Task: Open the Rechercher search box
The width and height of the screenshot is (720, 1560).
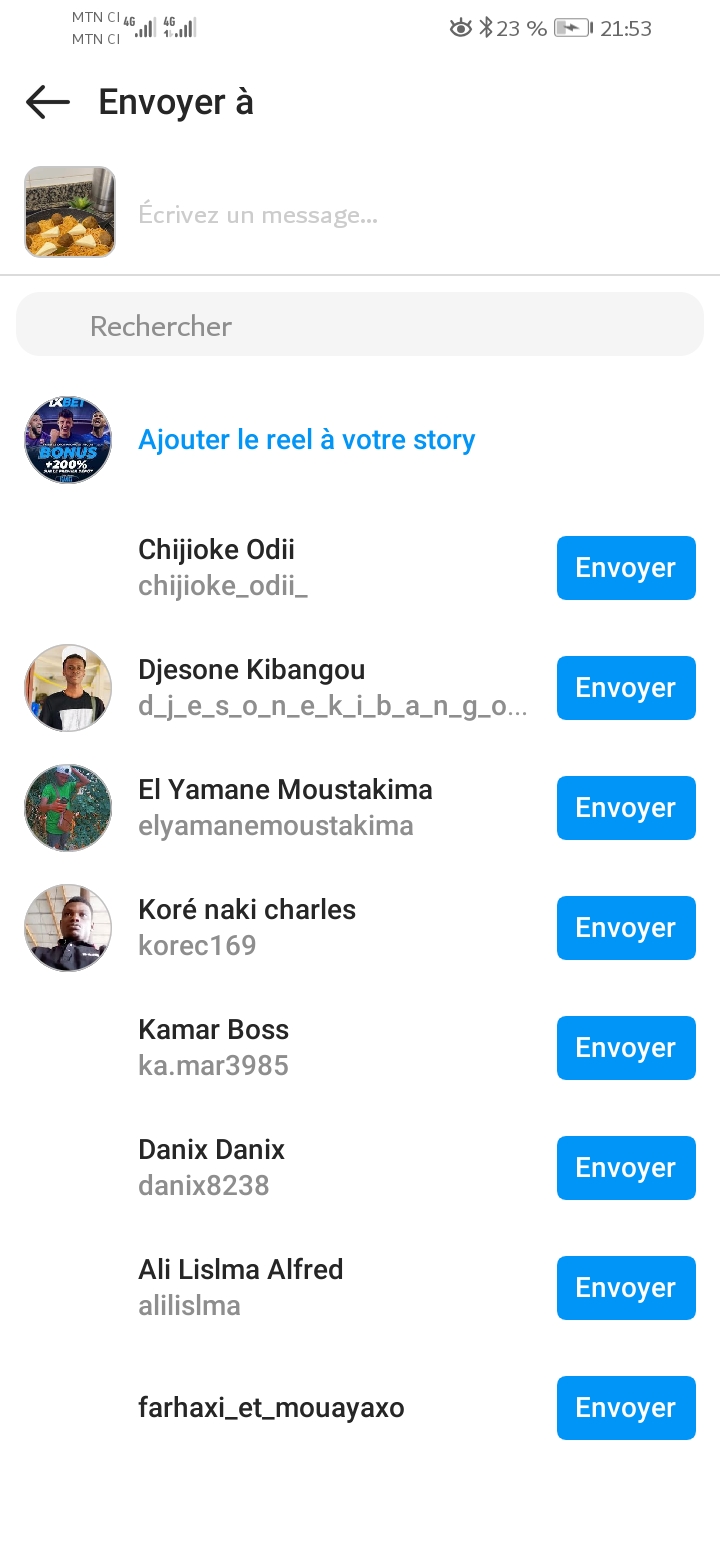Action: (x=360, y=326)
